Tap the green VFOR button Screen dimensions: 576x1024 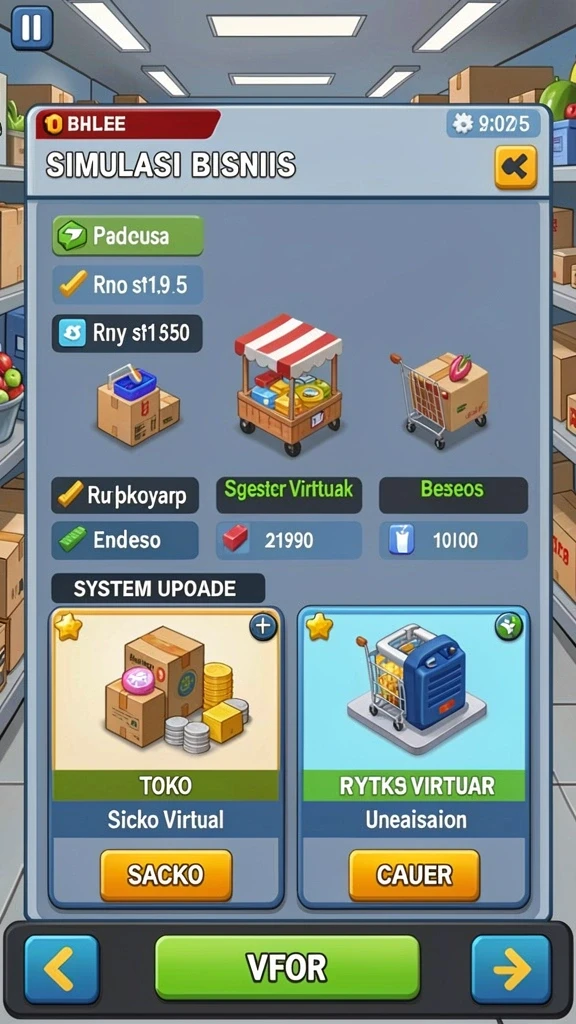click(x=287, y=967)
